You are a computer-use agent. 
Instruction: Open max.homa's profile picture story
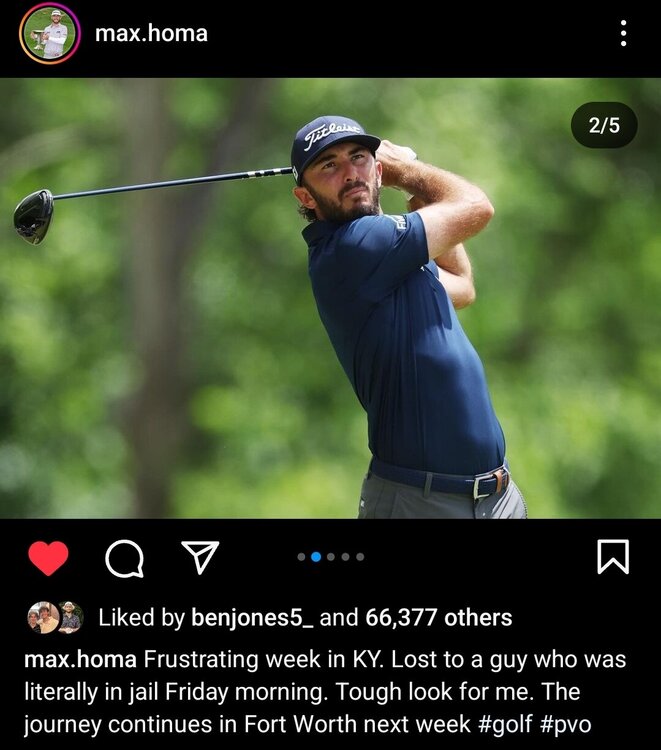tap(49, 34)
